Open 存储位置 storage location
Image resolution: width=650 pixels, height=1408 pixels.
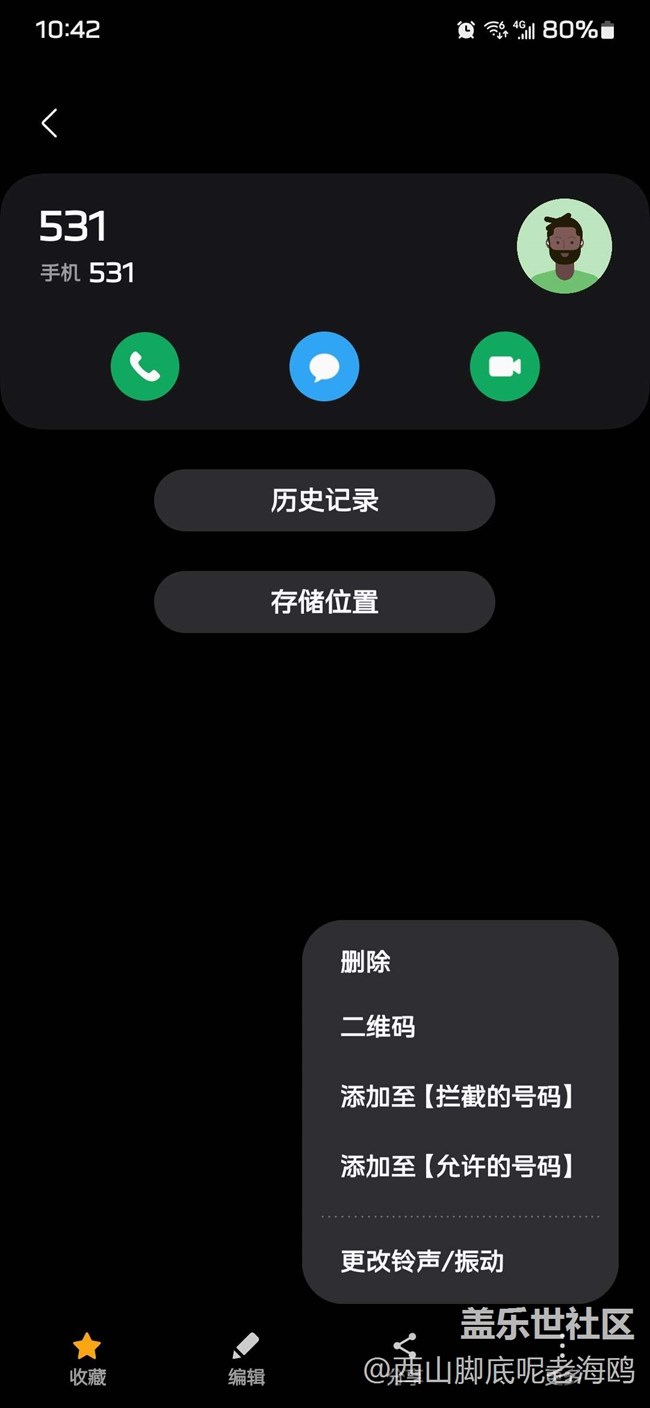(x=324, y=602)
